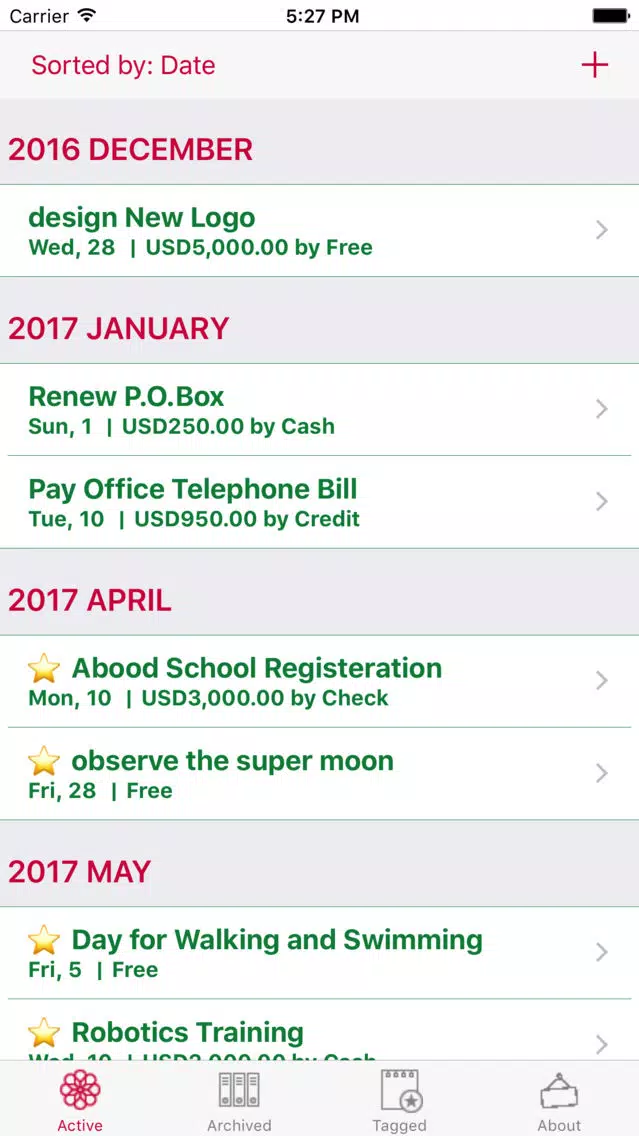
Task: Open the Robotics Training entry
Action: [320, 1030]
